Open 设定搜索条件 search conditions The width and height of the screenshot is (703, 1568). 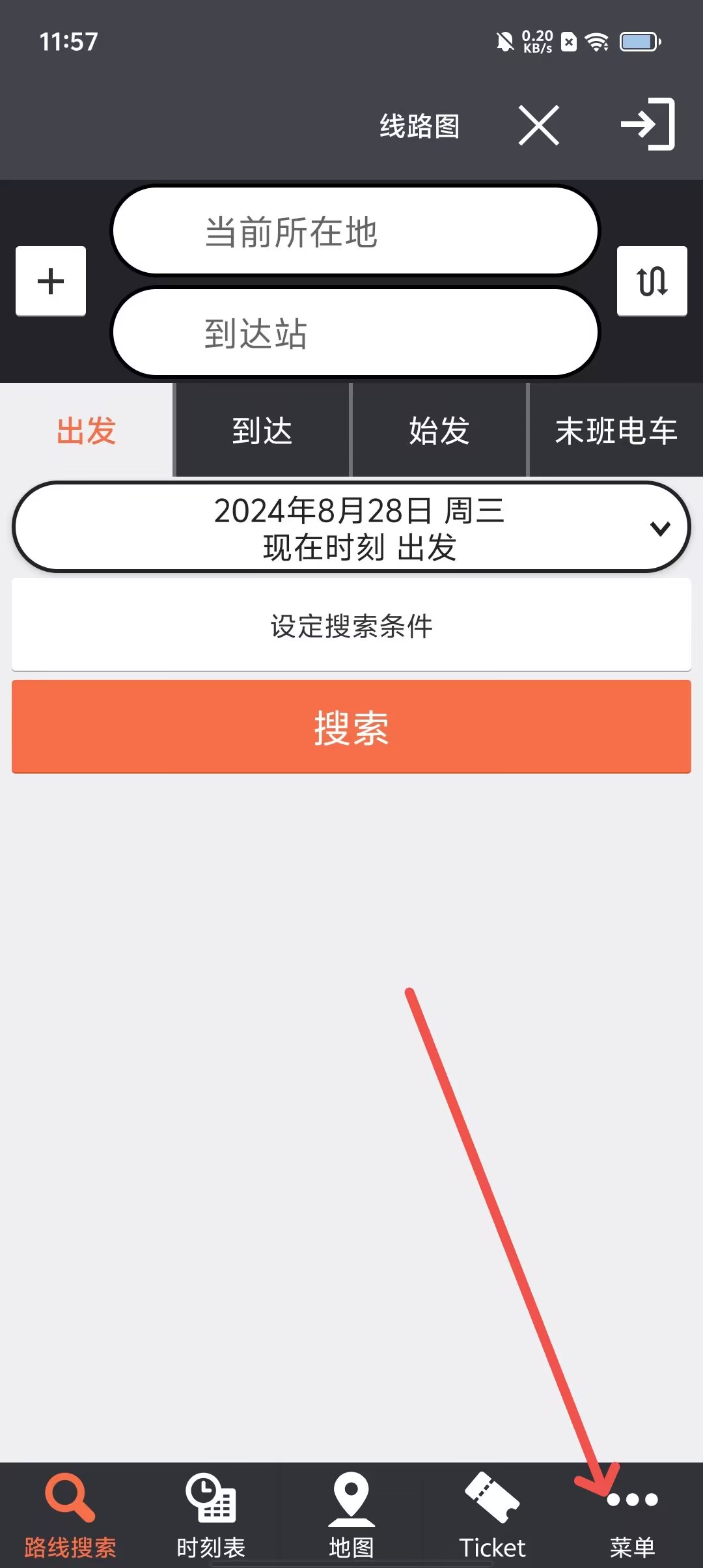click(351, 626)
